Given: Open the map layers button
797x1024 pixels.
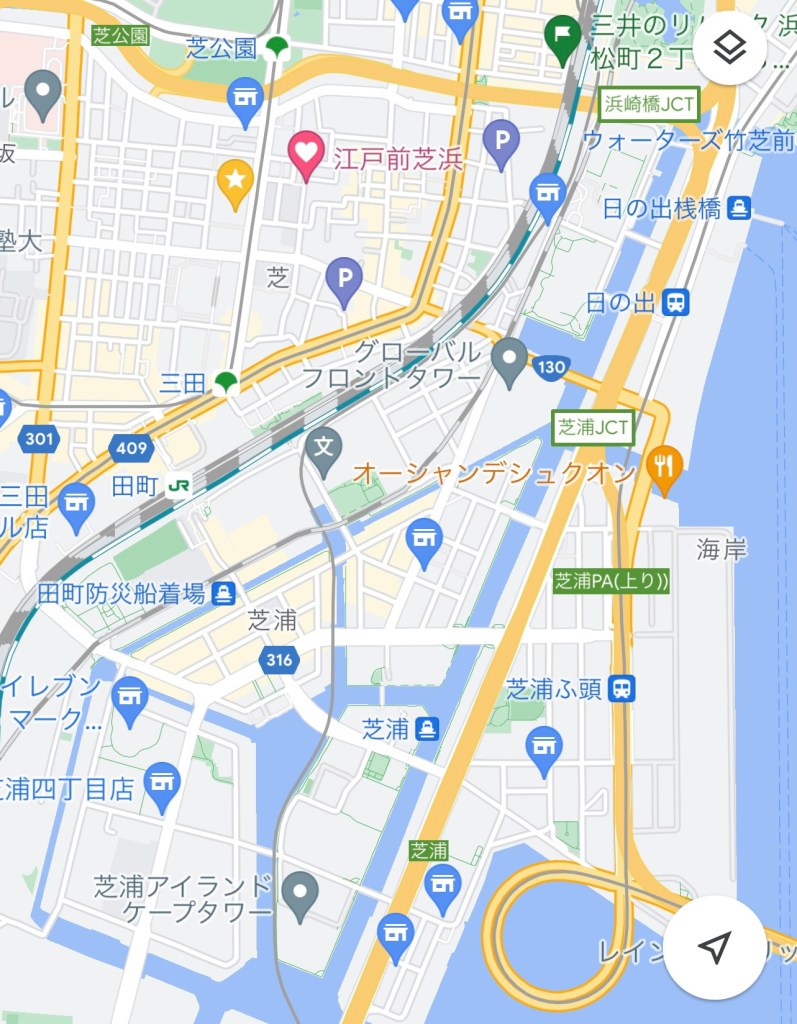Looking at the screenshot, I should (x=730, y=47).
